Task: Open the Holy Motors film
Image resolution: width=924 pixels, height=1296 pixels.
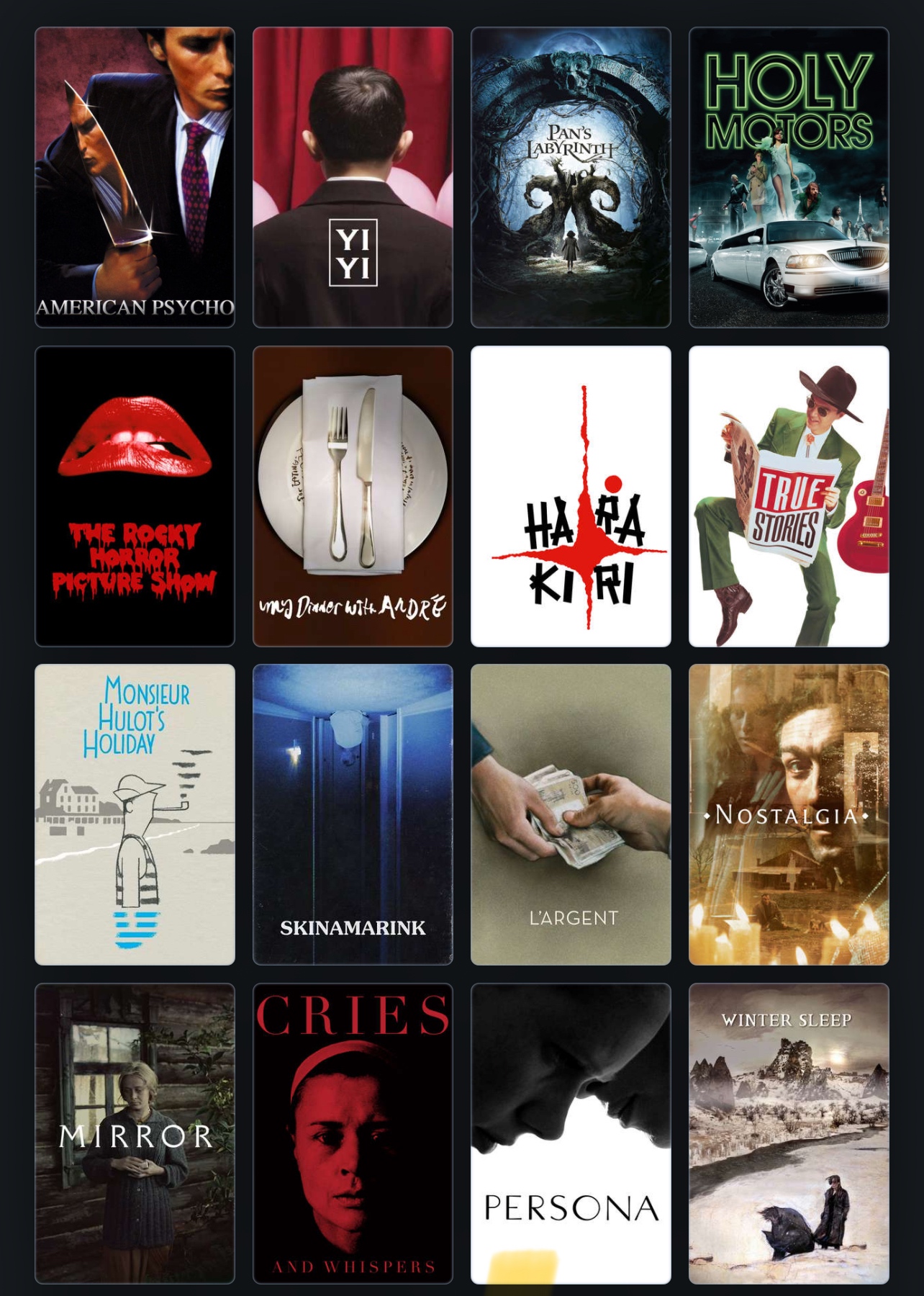Action: [x=789, y=177]
